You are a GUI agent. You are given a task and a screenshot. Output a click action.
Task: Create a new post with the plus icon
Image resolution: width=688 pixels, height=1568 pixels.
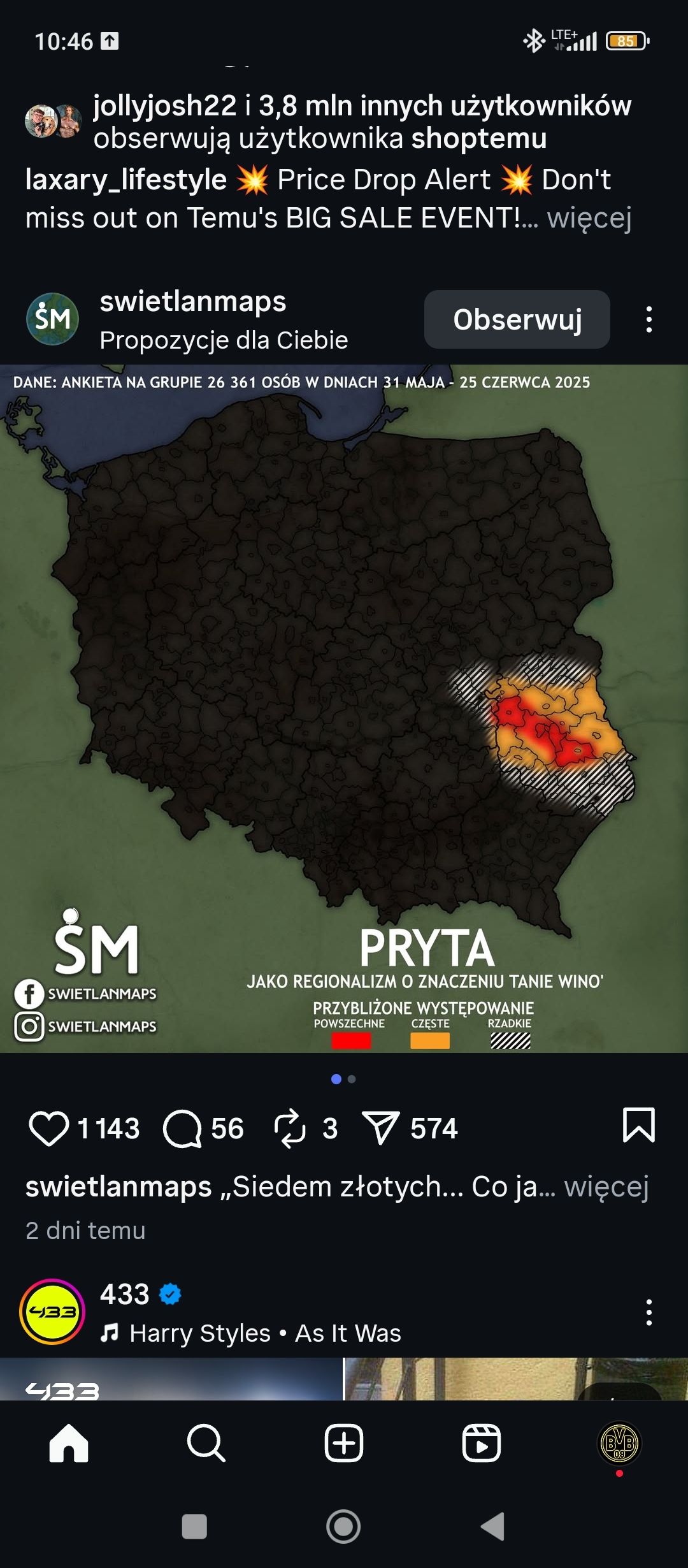coord(344,1443)
